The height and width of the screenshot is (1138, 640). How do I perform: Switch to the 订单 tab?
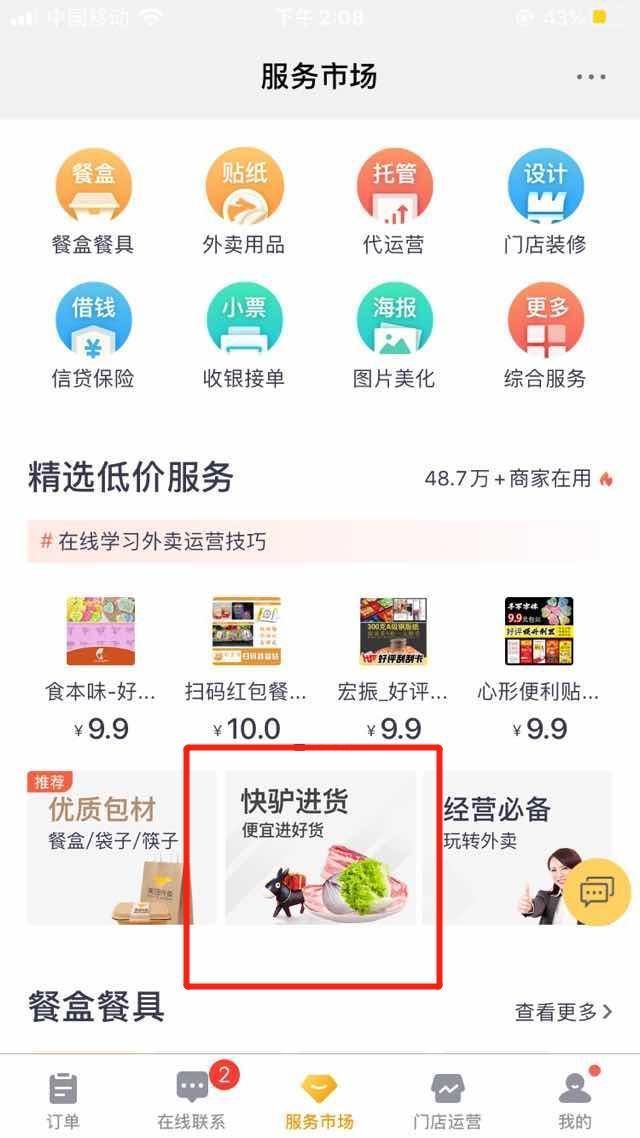62,1099
